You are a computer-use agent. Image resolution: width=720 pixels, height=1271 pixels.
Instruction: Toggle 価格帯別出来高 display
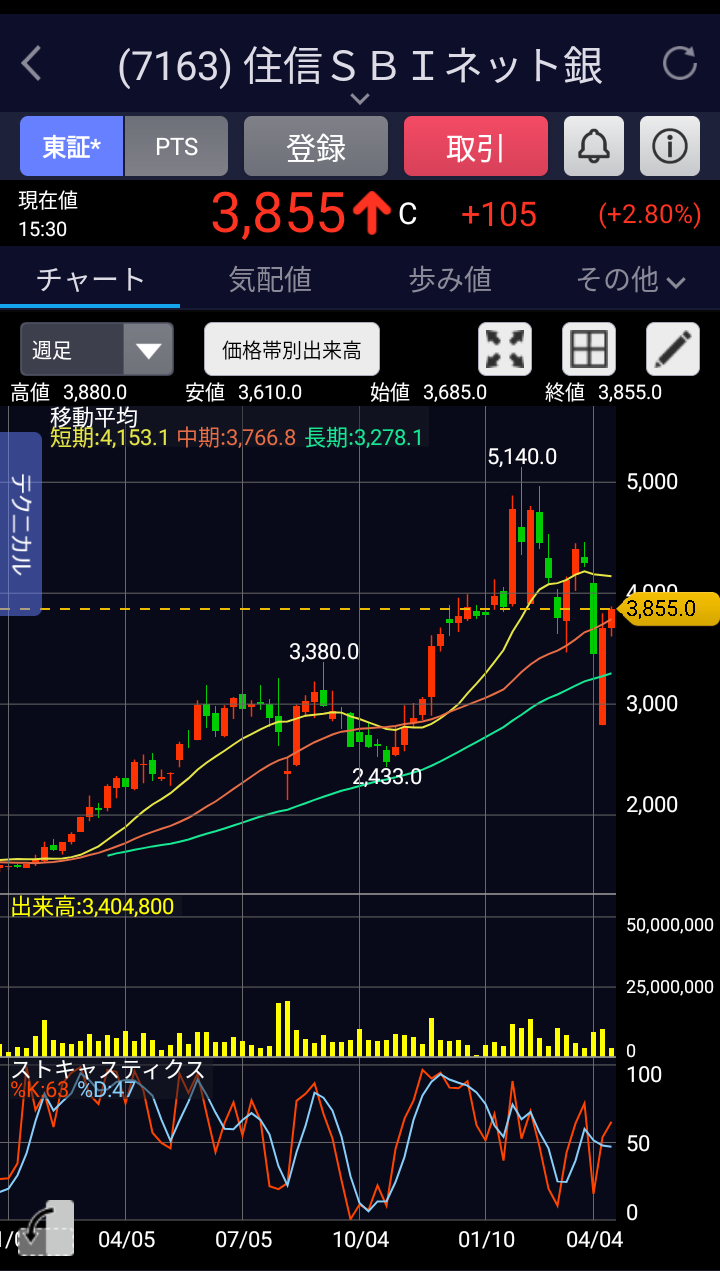tap(292, 350)
